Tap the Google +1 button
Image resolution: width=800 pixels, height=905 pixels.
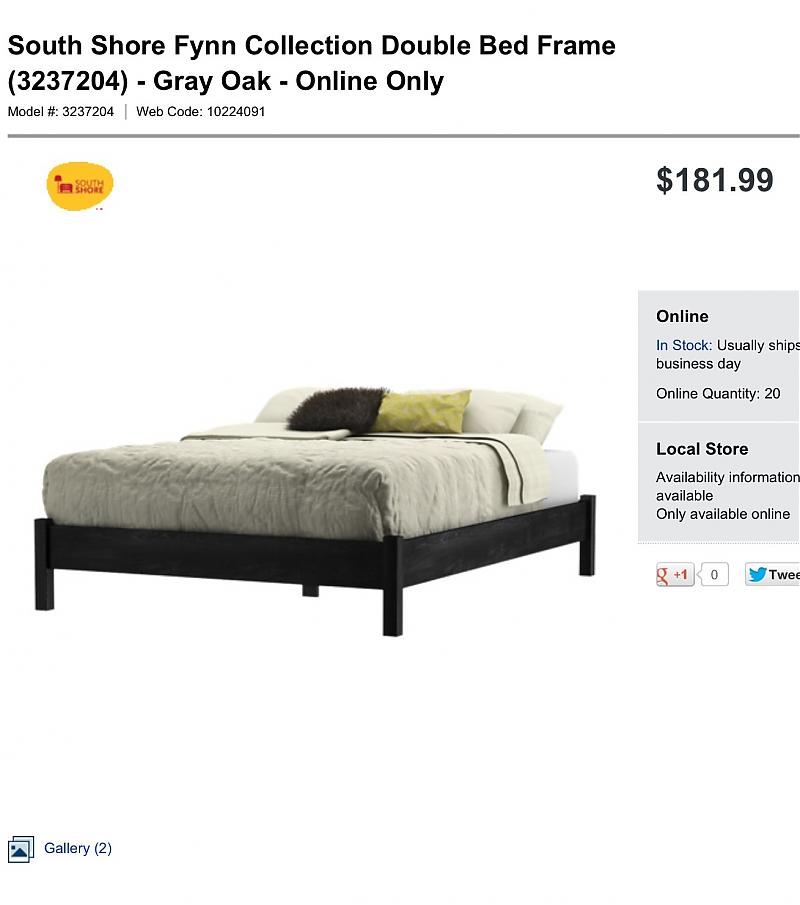[675, 574]
